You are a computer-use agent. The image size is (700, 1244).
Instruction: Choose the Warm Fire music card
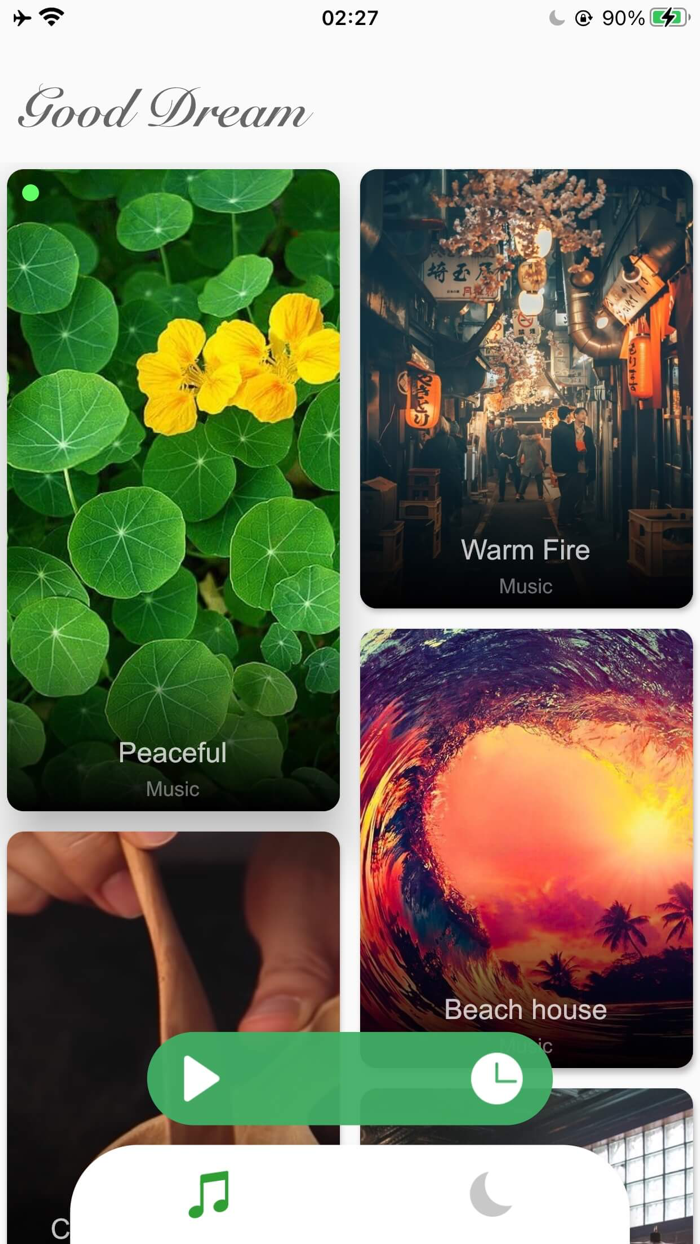[526, 388]
